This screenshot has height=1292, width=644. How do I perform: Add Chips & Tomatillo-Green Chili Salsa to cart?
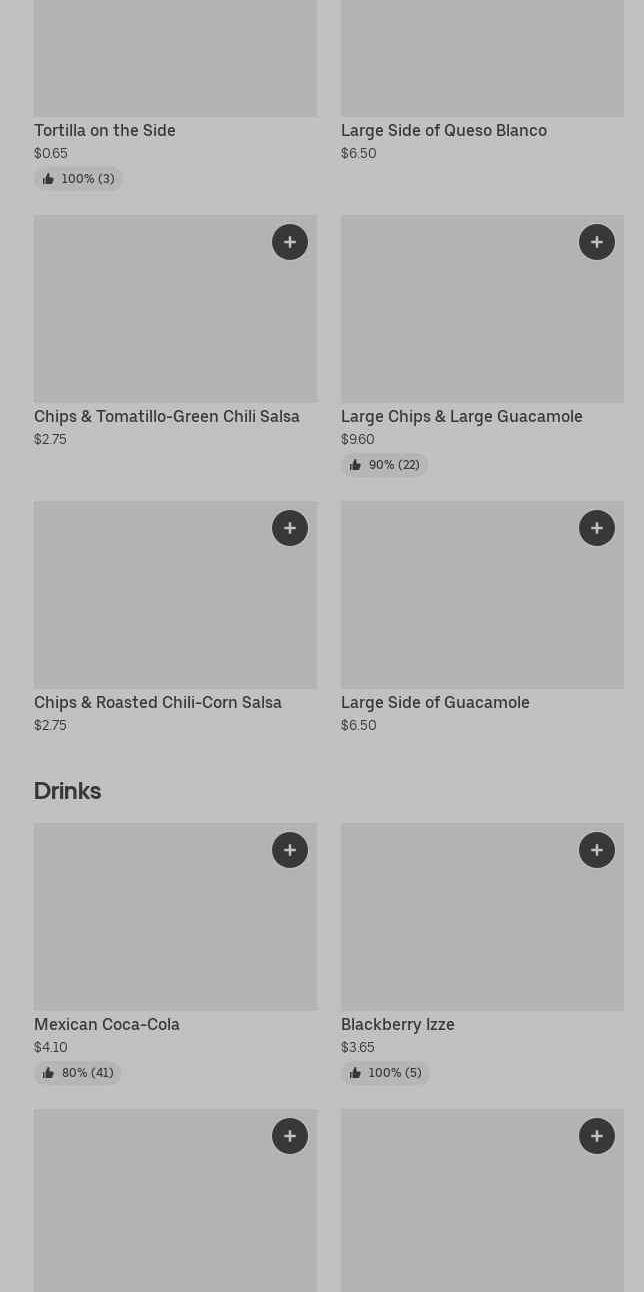(290, 242)
